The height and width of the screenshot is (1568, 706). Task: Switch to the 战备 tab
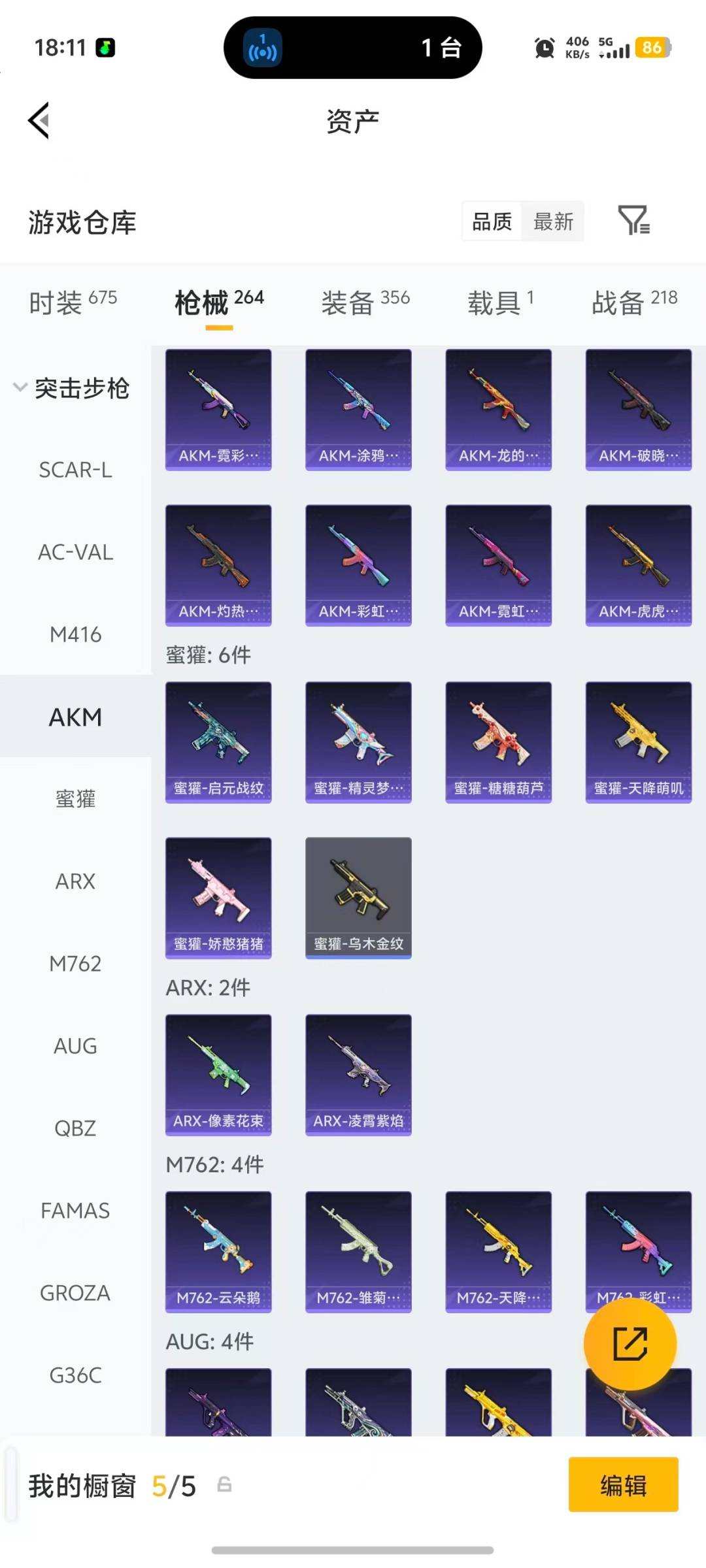[633, 302]
